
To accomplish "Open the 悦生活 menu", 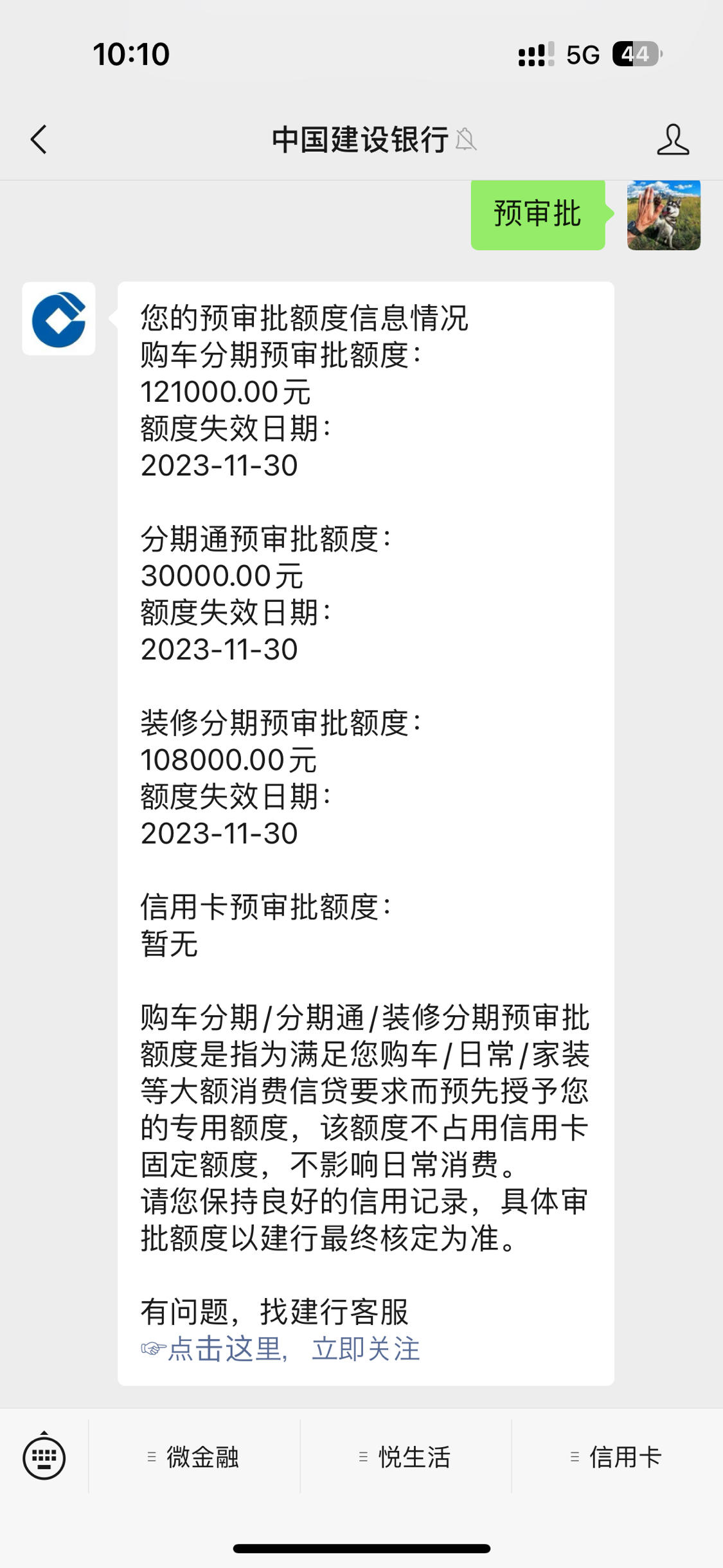I will [406, 1457].
